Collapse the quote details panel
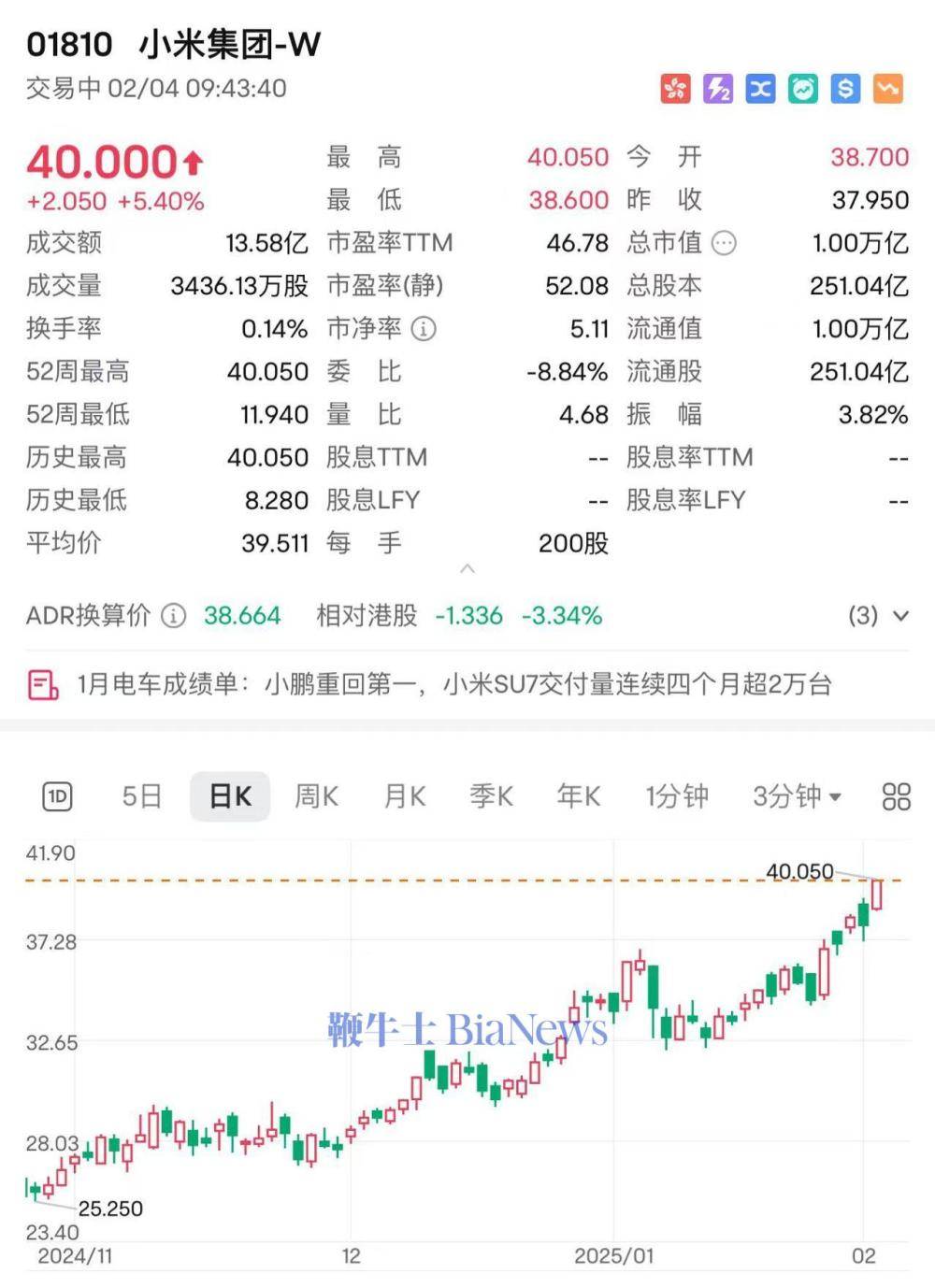 point(468,568)
